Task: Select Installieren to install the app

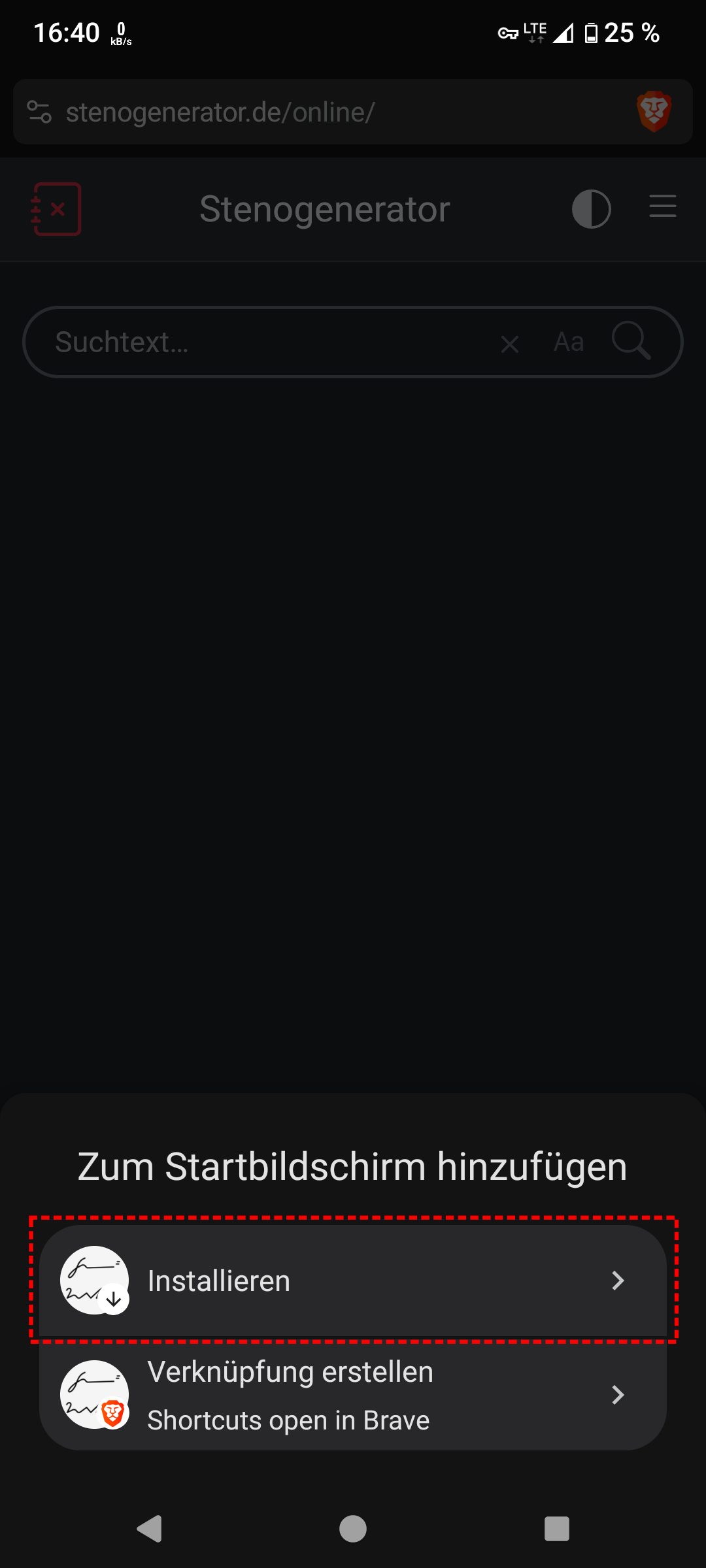Action: coord(353,1281)
